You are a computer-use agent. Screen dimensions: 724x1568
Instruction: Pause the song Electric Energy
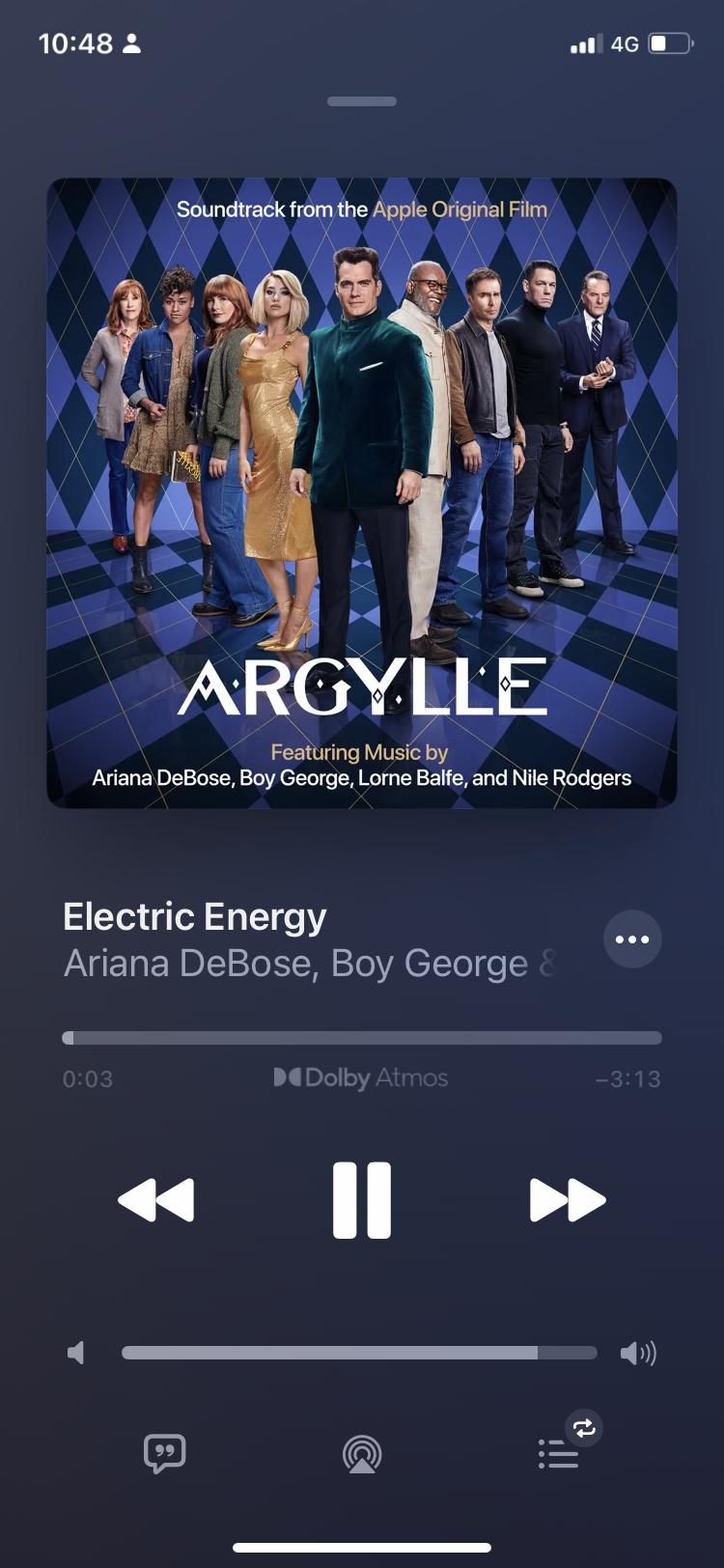[x=362, y=1200]
